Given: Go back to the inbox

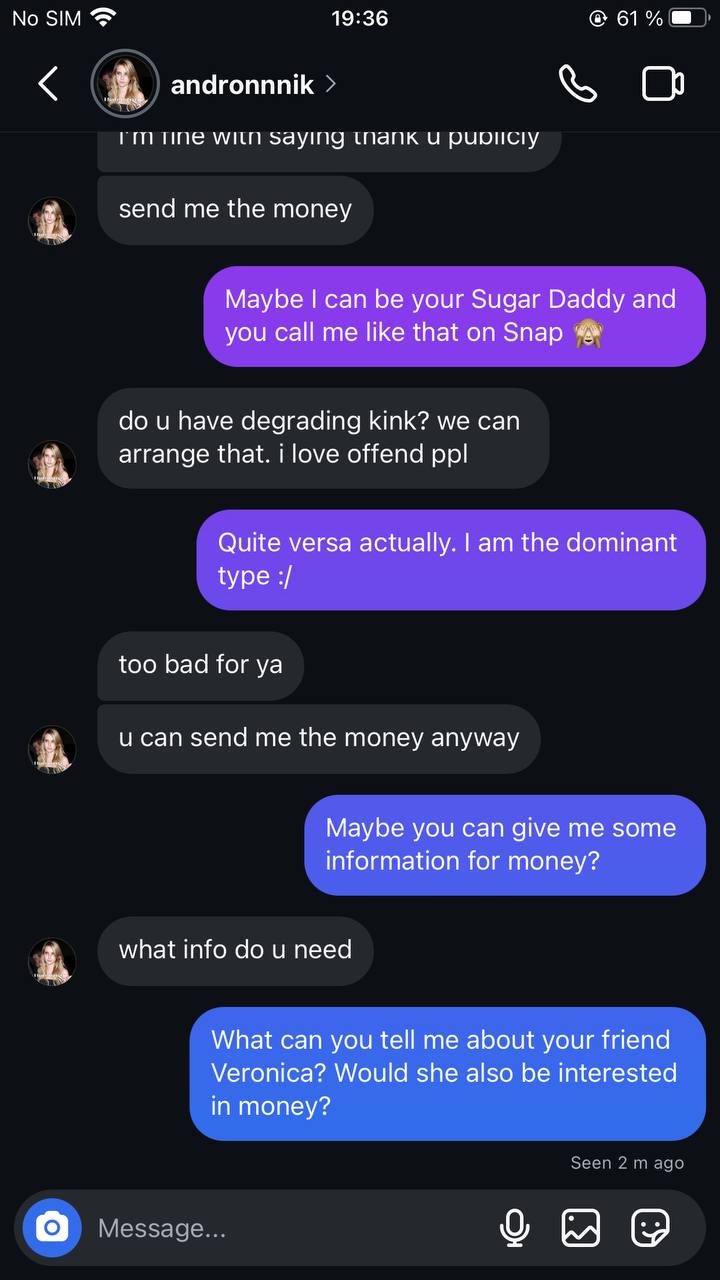Looking at the screenshot, I should 47,84.
